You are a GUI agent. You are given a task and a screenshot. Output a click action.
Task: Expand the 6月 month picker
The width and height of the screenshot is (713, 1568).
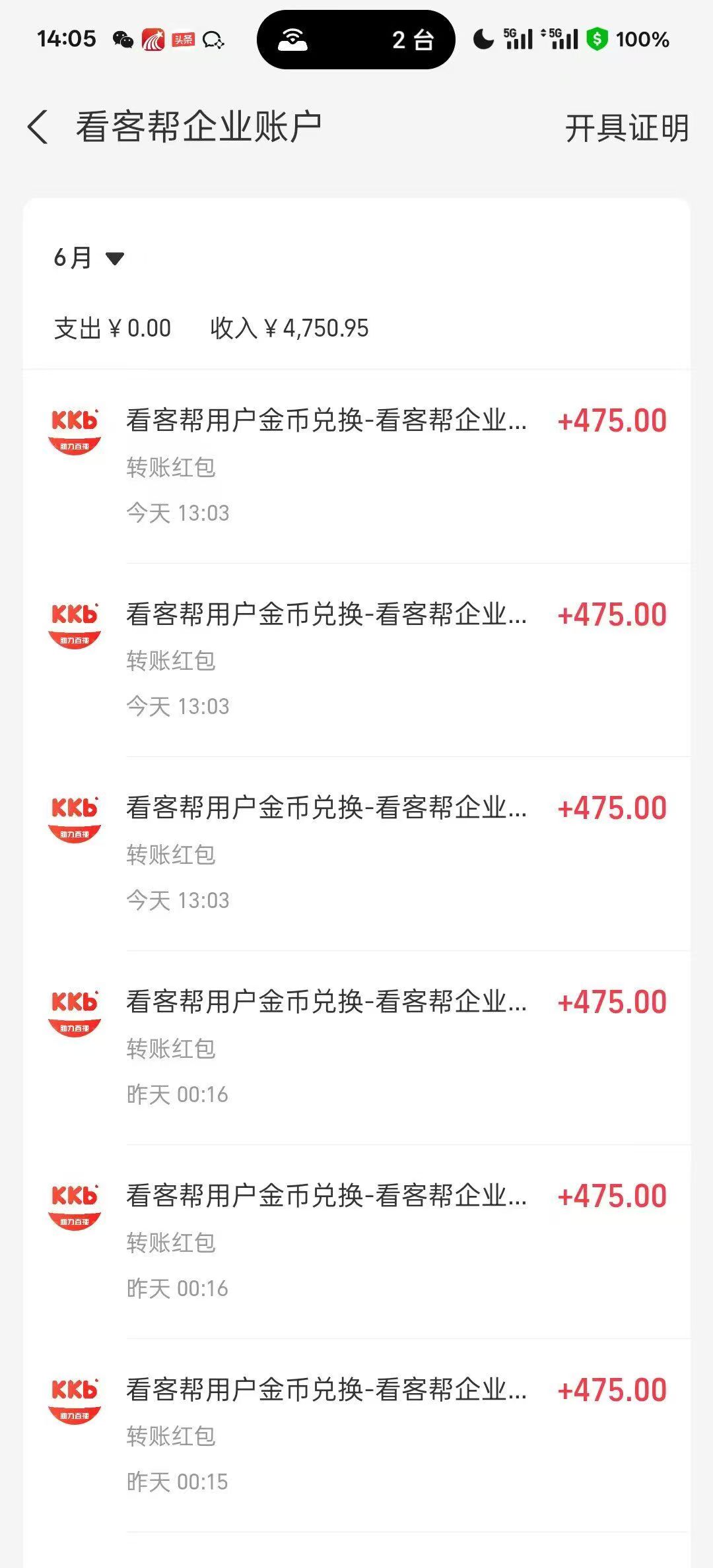(x=89, y=257)
